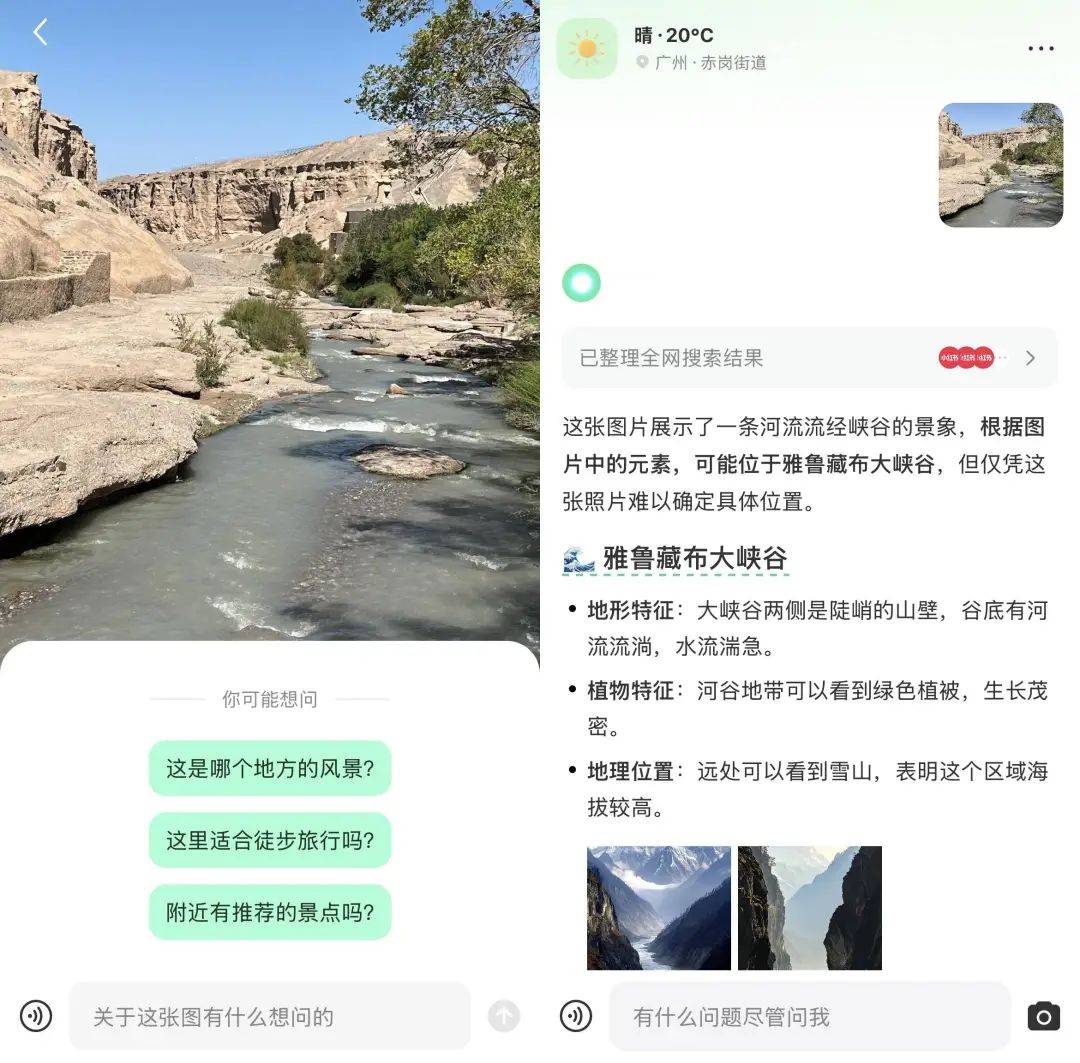Open the overflow menu with three dots

(x=1041, y=49)
